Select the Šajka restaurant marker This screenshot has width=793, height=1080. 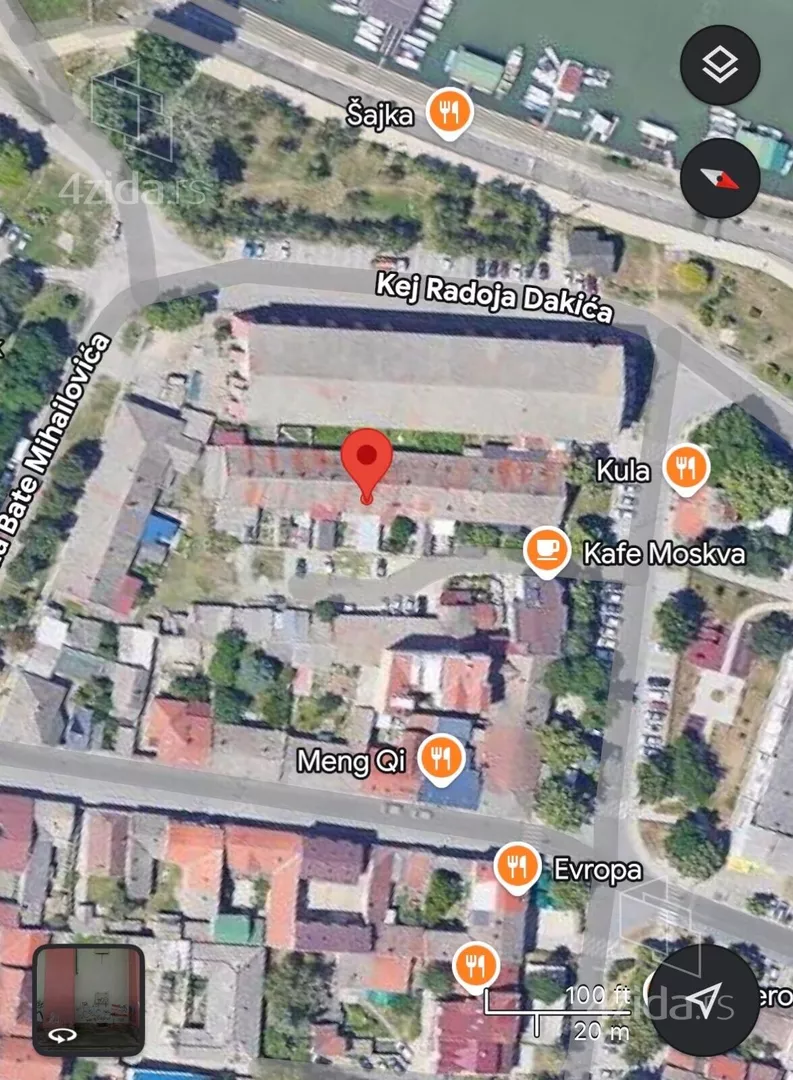[449, 113]
